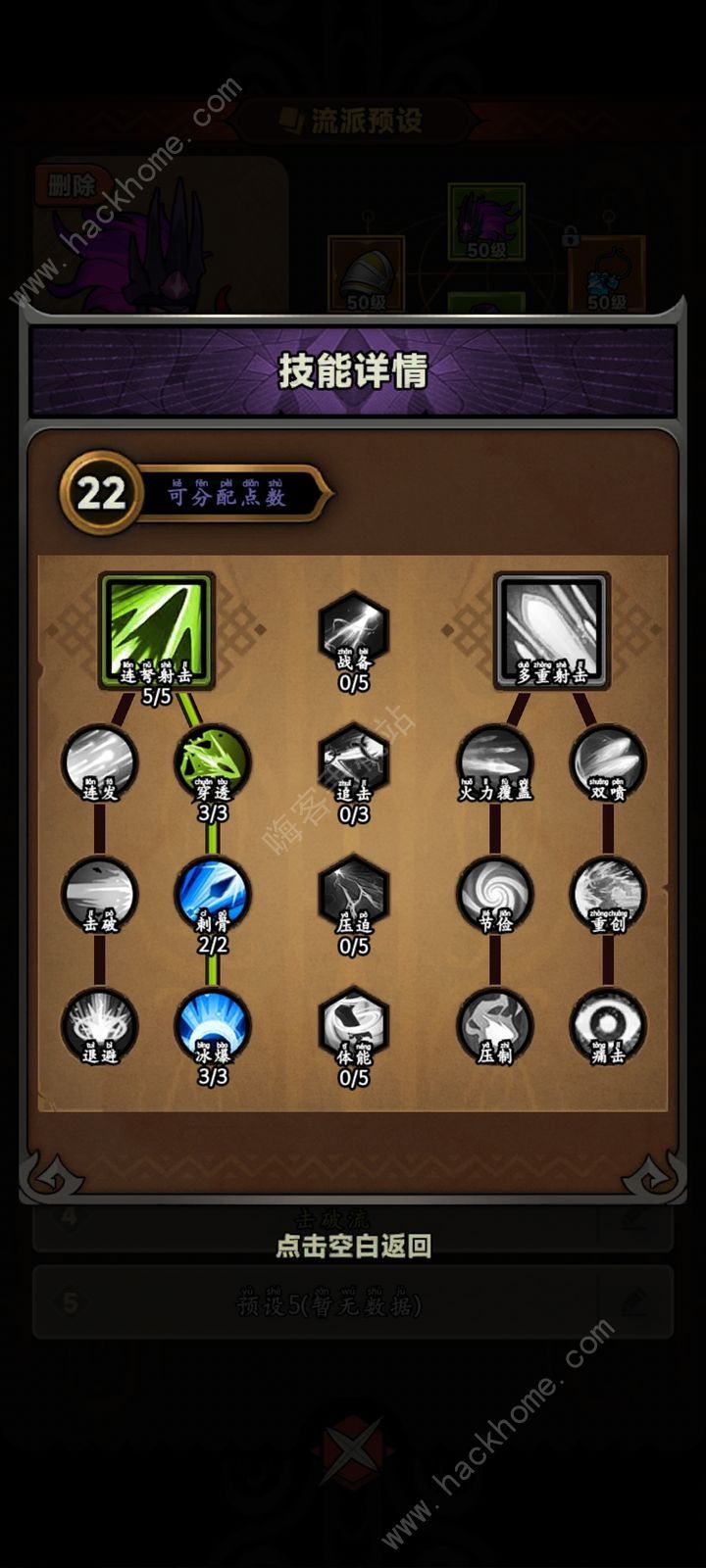Image resolution: width=706 pixels, height=1568 pixels.
Task: Open the 追击 skill node
Action: click(353, 763)
